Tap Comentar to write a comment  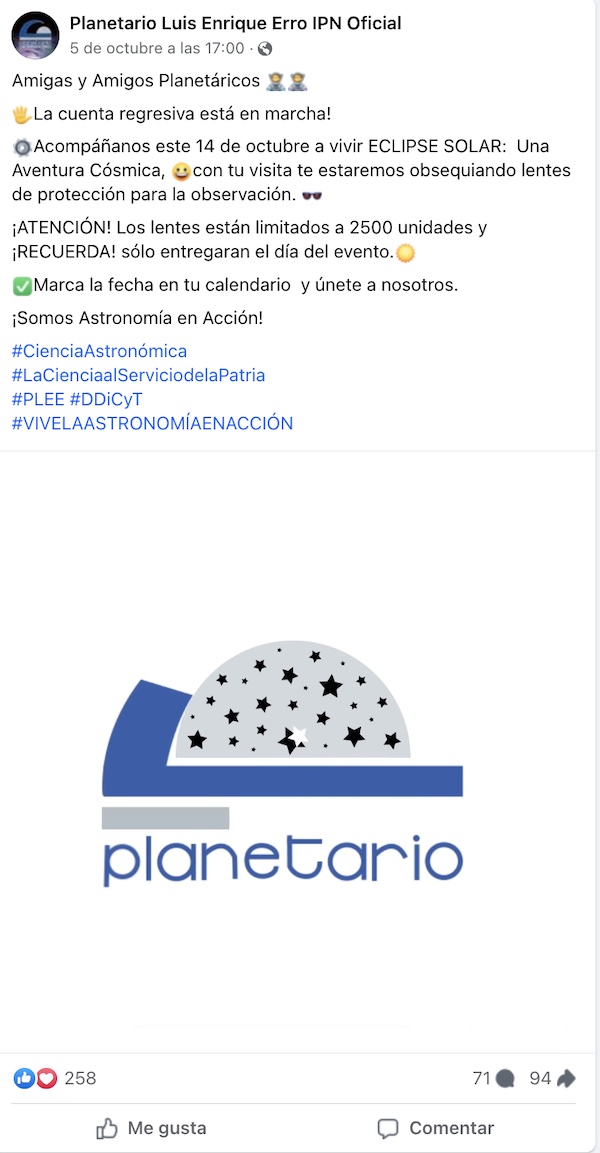tap(436, 1128)
